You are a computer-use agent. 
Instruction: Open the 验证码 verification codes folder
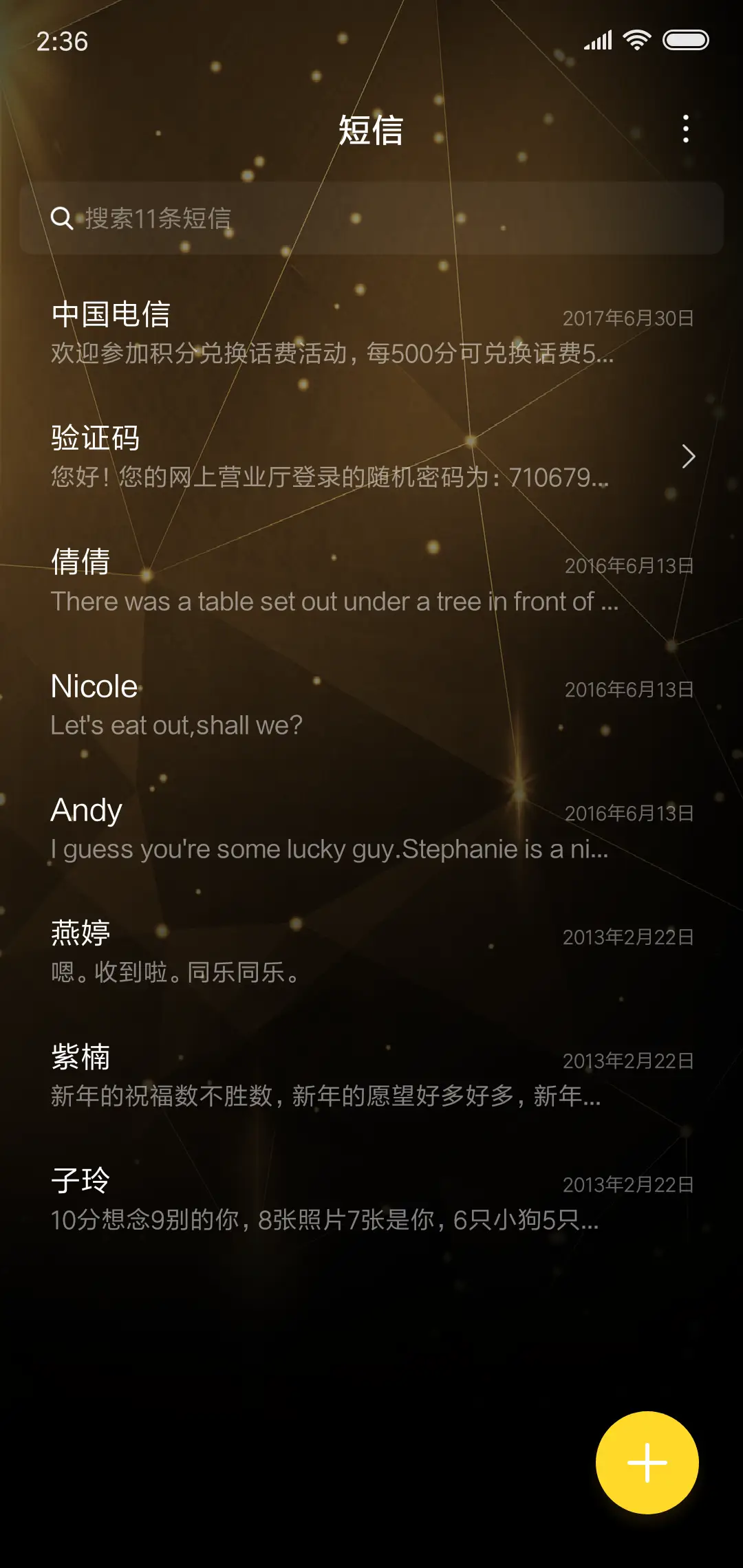pos(371,457)
